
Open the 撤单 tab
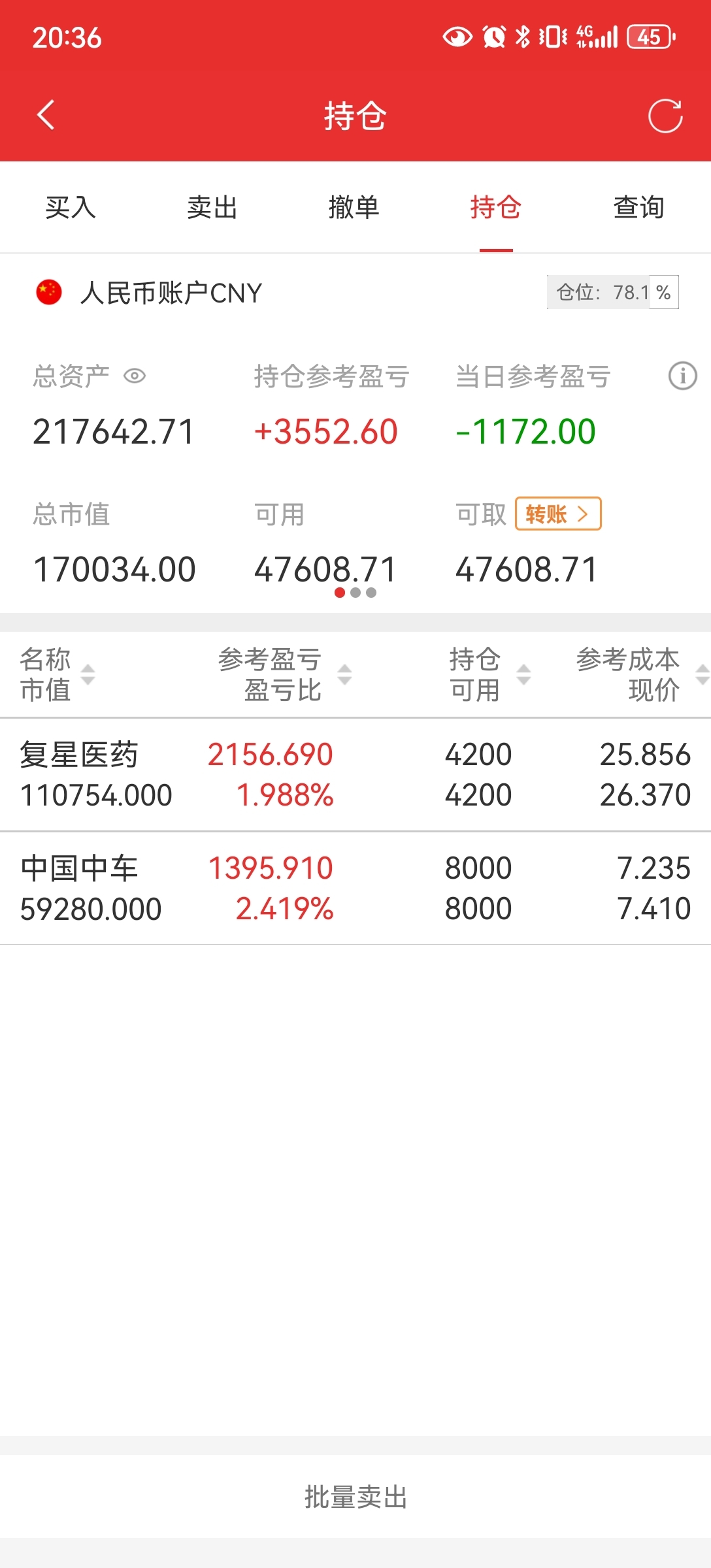click(x=354, y=208)
